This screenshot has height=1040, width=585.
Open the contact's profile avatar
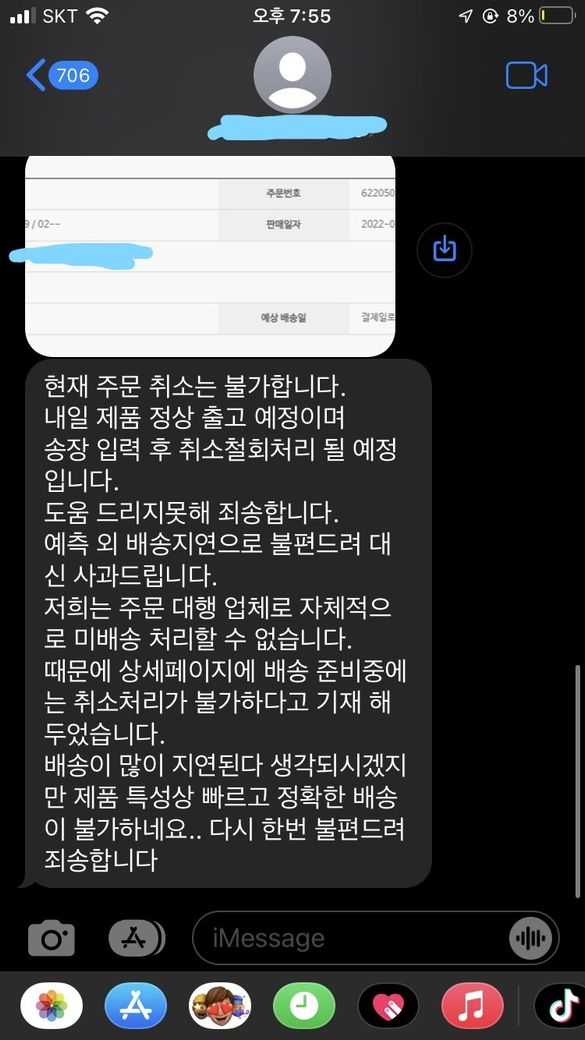click(x=292, y=74)
